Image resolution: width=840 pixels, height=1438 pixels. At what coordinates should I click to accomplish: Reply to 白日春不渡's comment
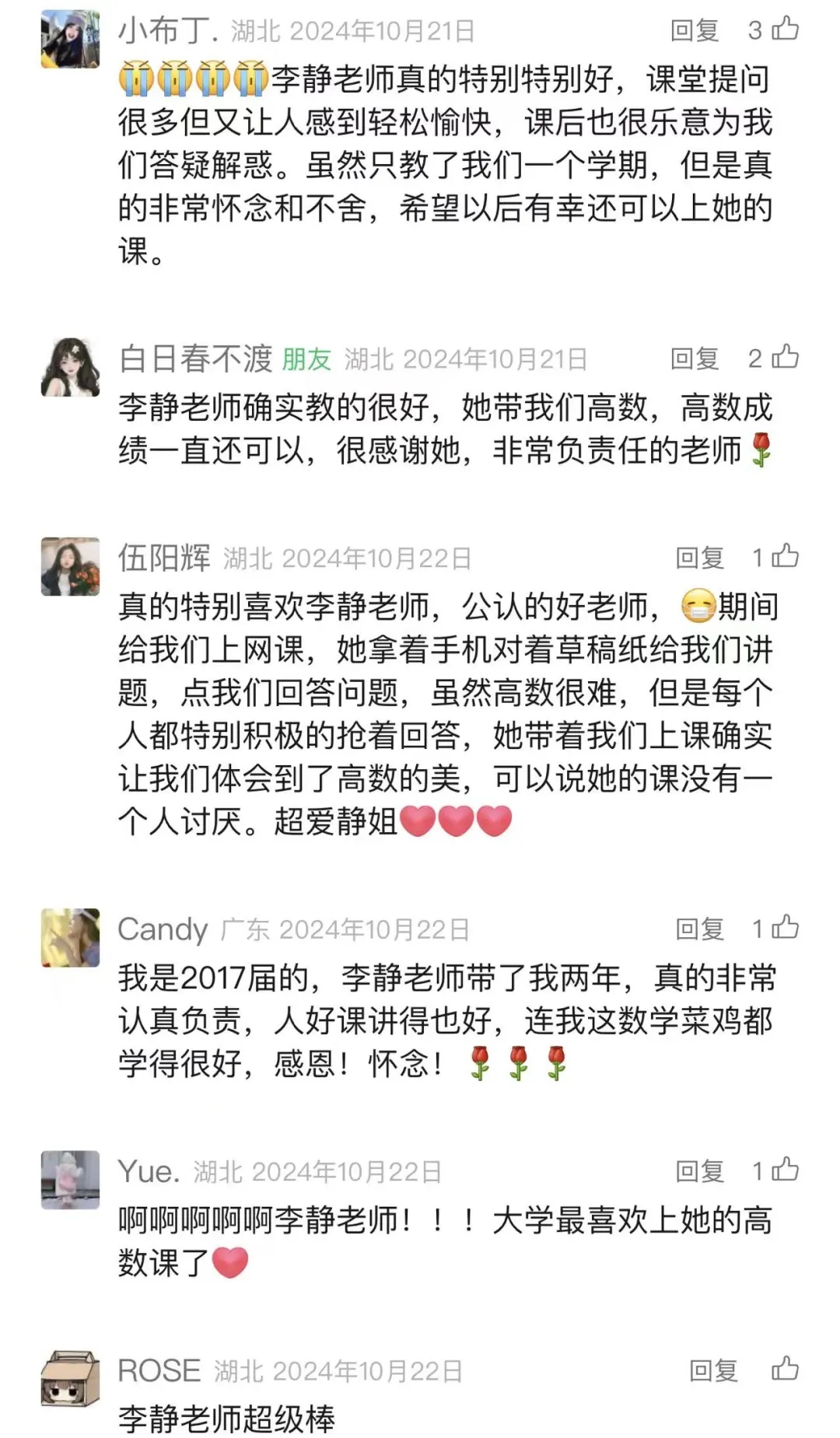(x=694, y=358)
